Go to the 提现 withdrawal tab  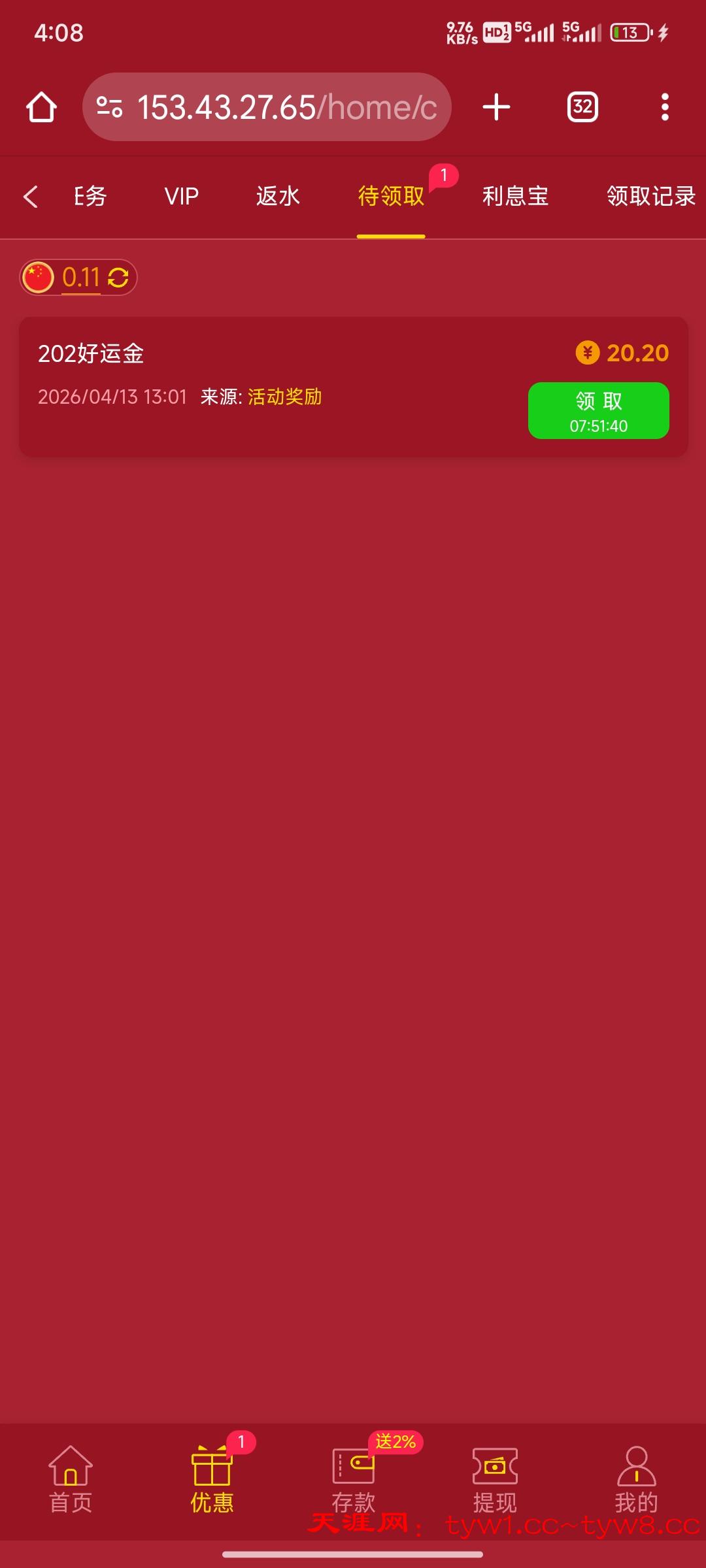pos(495,1480)
